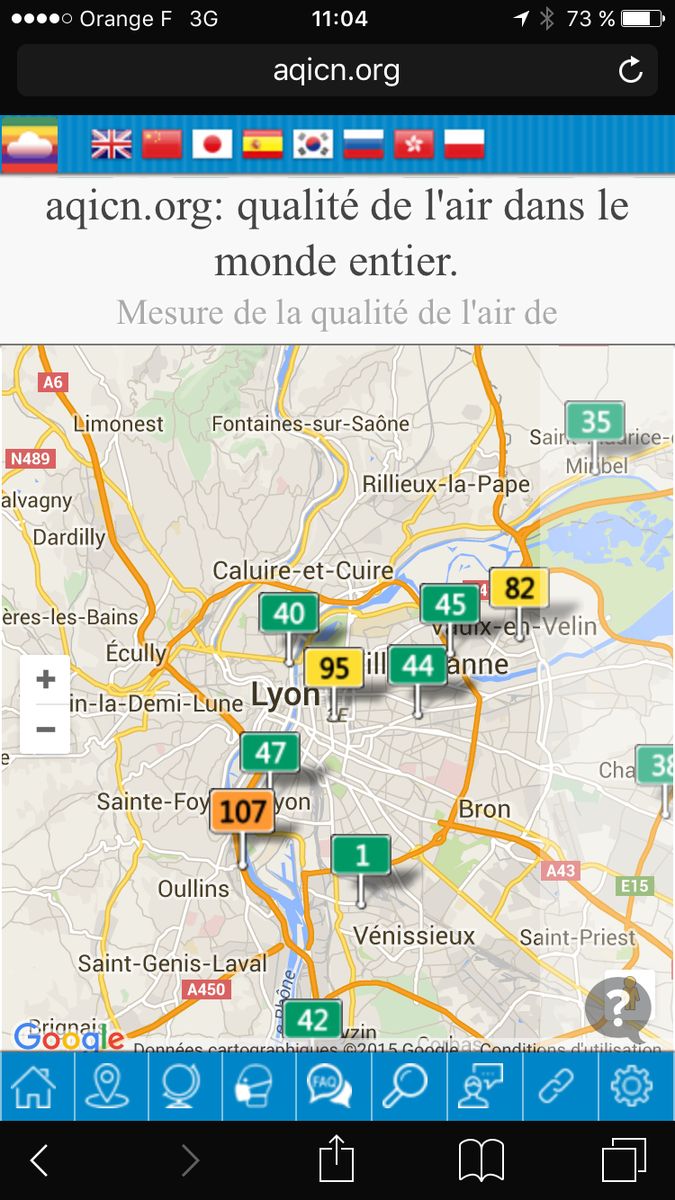Open the yellow 95 marker in Lyon
675x1200 pixels.
pyautogui.click(x=334, y=668)
